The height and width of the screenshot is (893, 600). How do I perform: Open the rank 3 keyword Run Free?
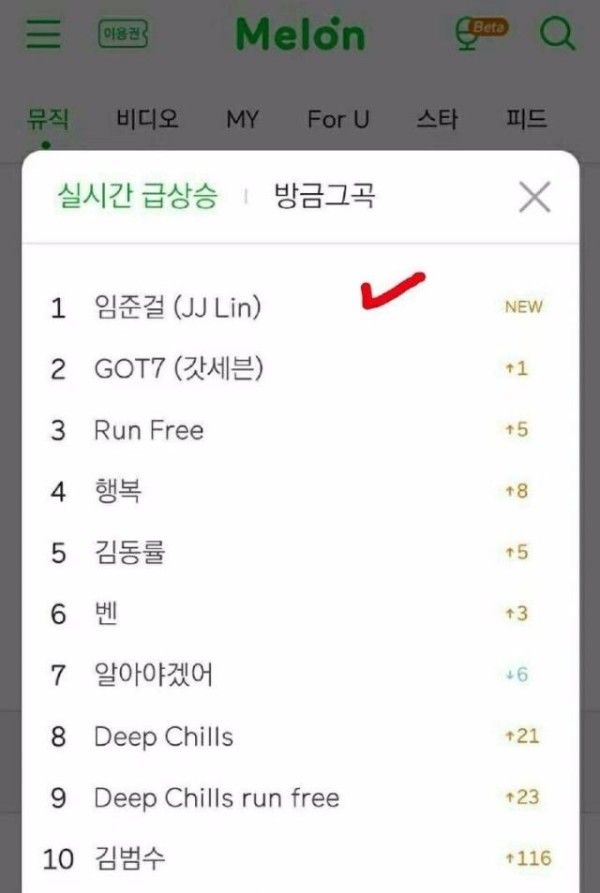[148, 430]
